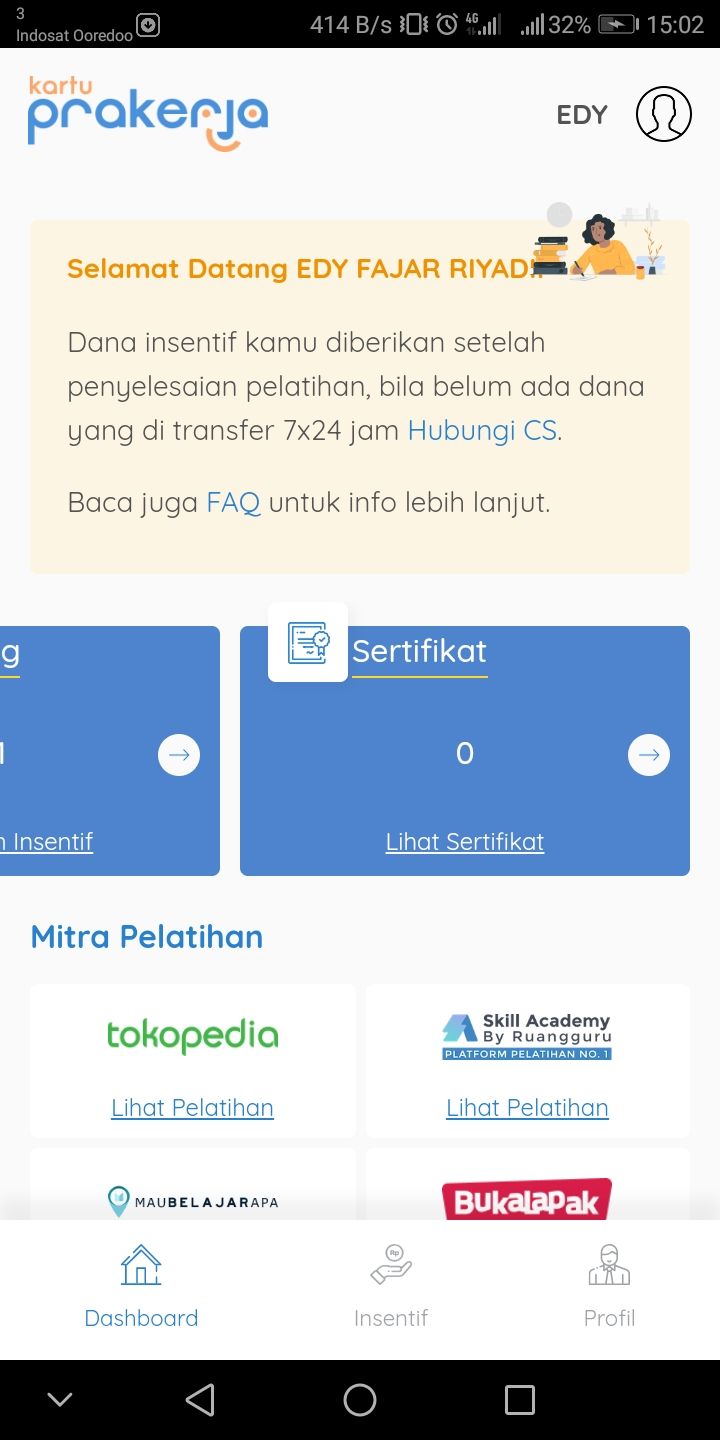This screenshot has height=1440, width=720.
Task: Tap the arrow on Sertifikat card
Action: (648, 755)
